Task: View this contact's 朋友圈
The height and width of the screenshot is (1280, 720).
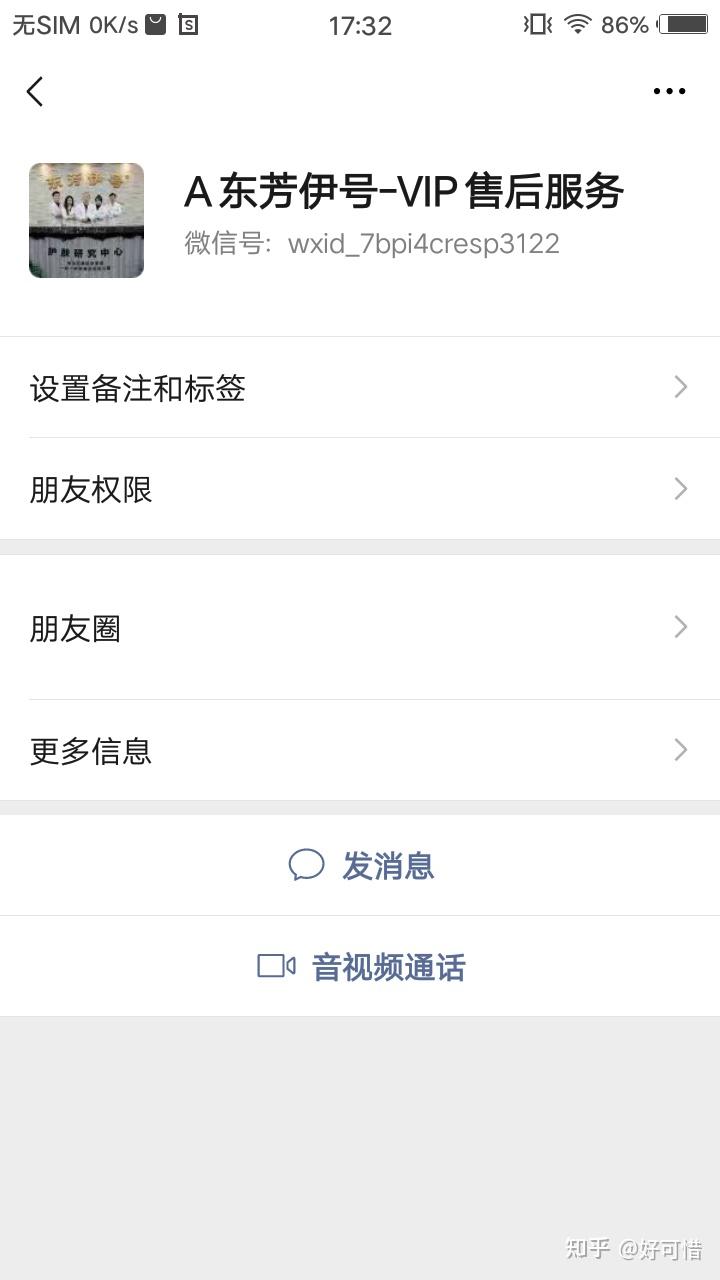Action: coord(360,628)
